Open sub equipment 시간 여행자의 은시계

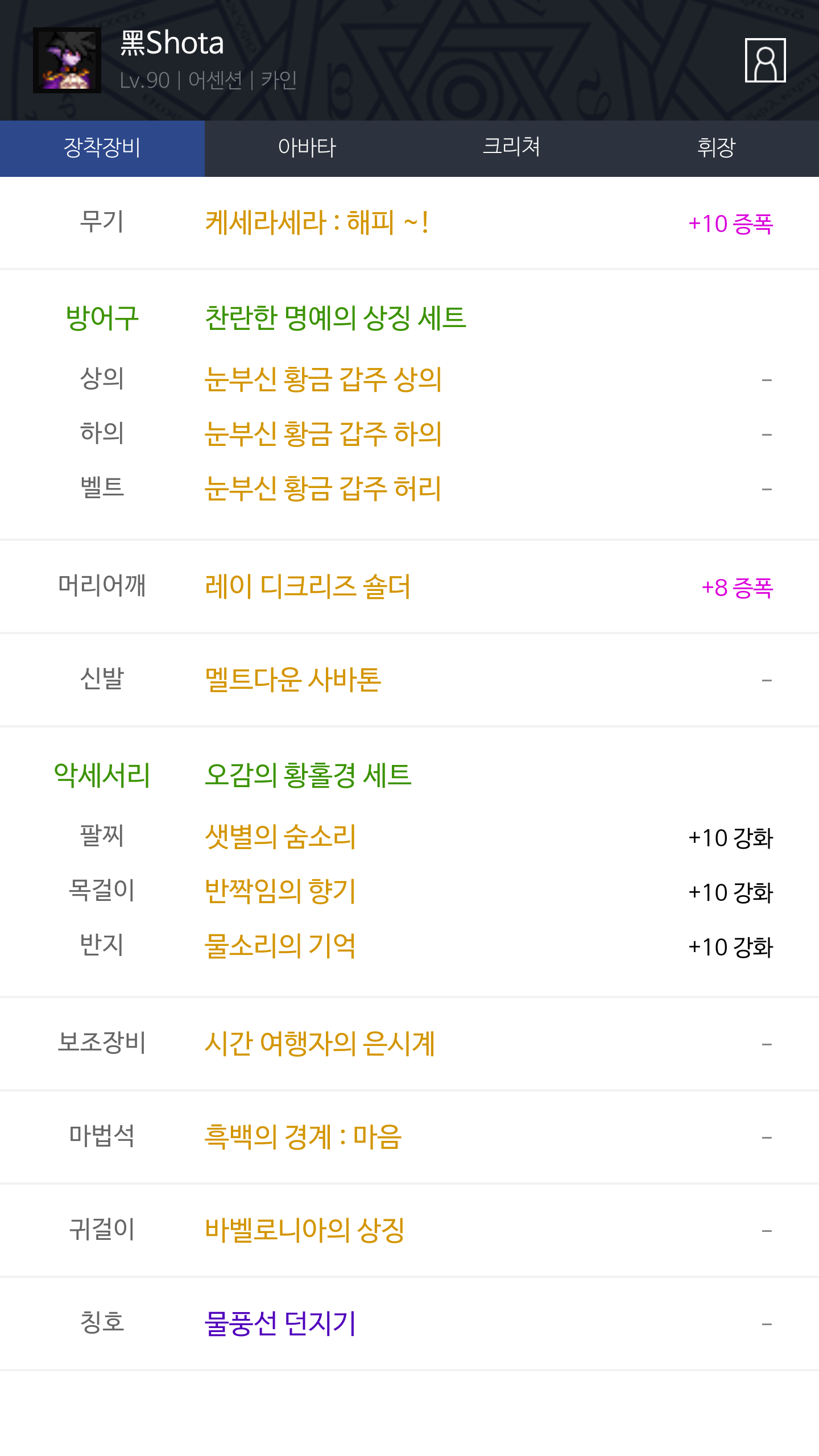coord(320,1044)
